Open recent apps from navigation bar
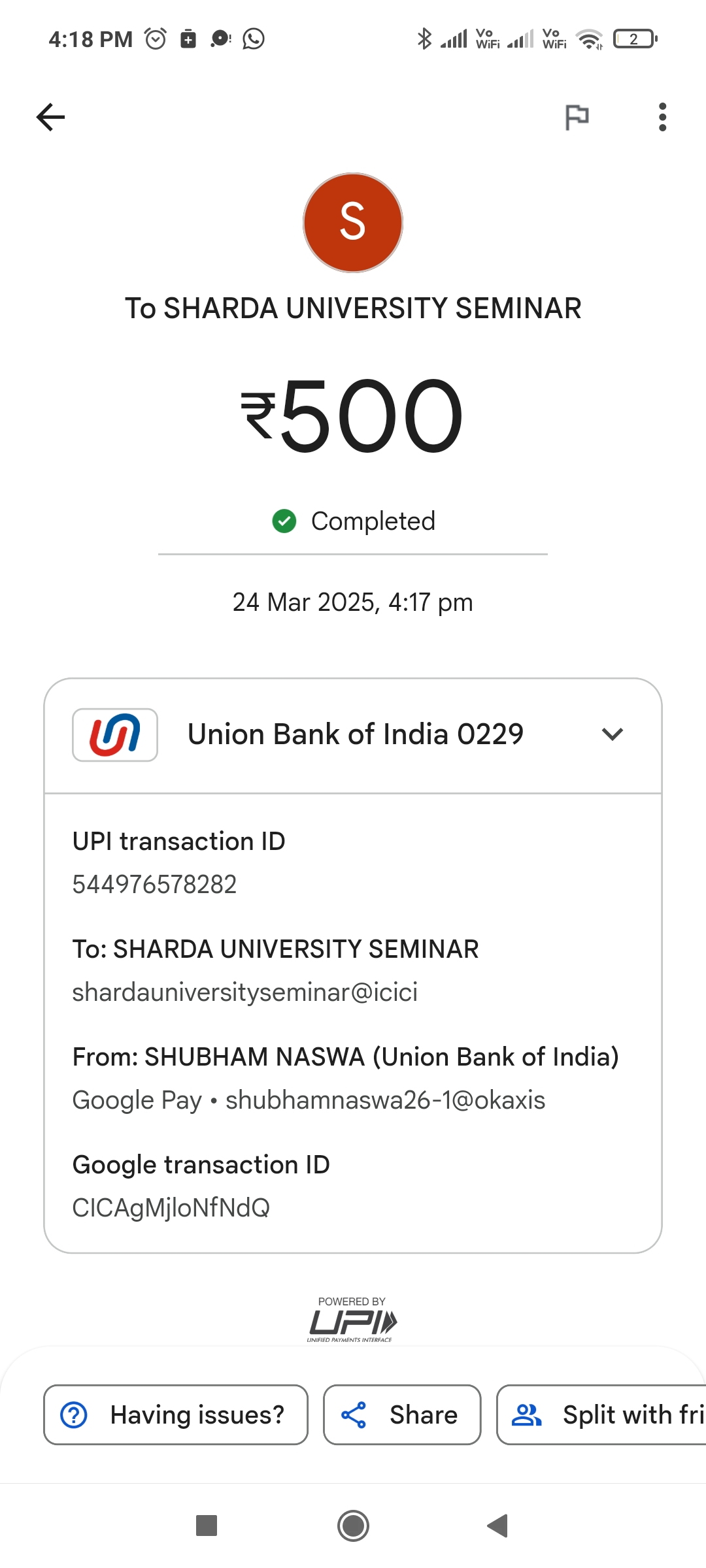The image size is (706, 1568). (x=207, y=1526)
